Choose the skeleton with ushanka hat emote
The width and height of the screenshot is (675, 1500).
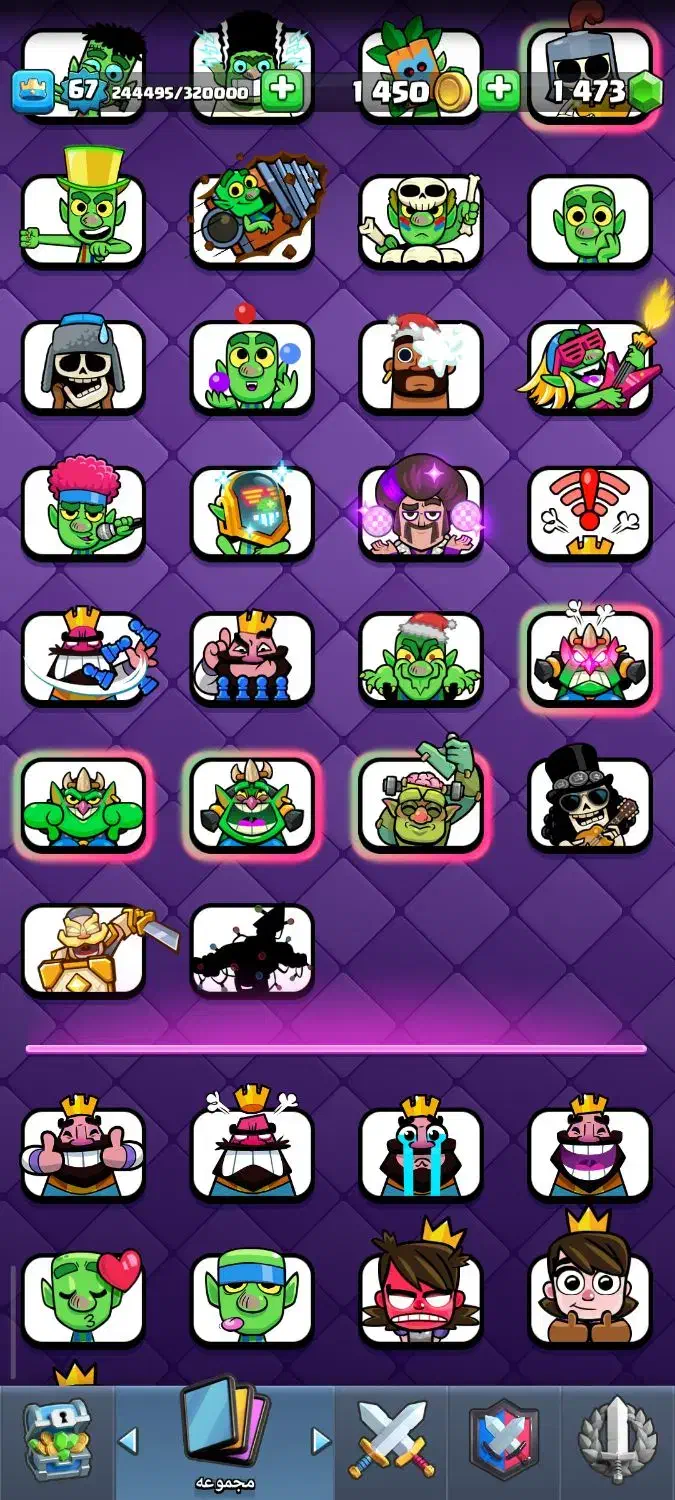[83, 365]
